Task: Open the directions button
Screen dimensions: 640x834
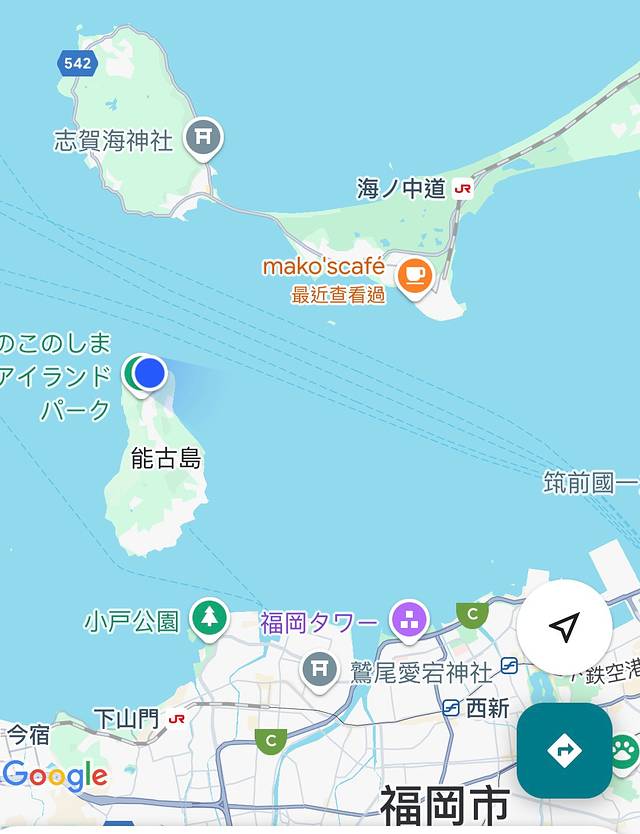Action: point(565,750)
